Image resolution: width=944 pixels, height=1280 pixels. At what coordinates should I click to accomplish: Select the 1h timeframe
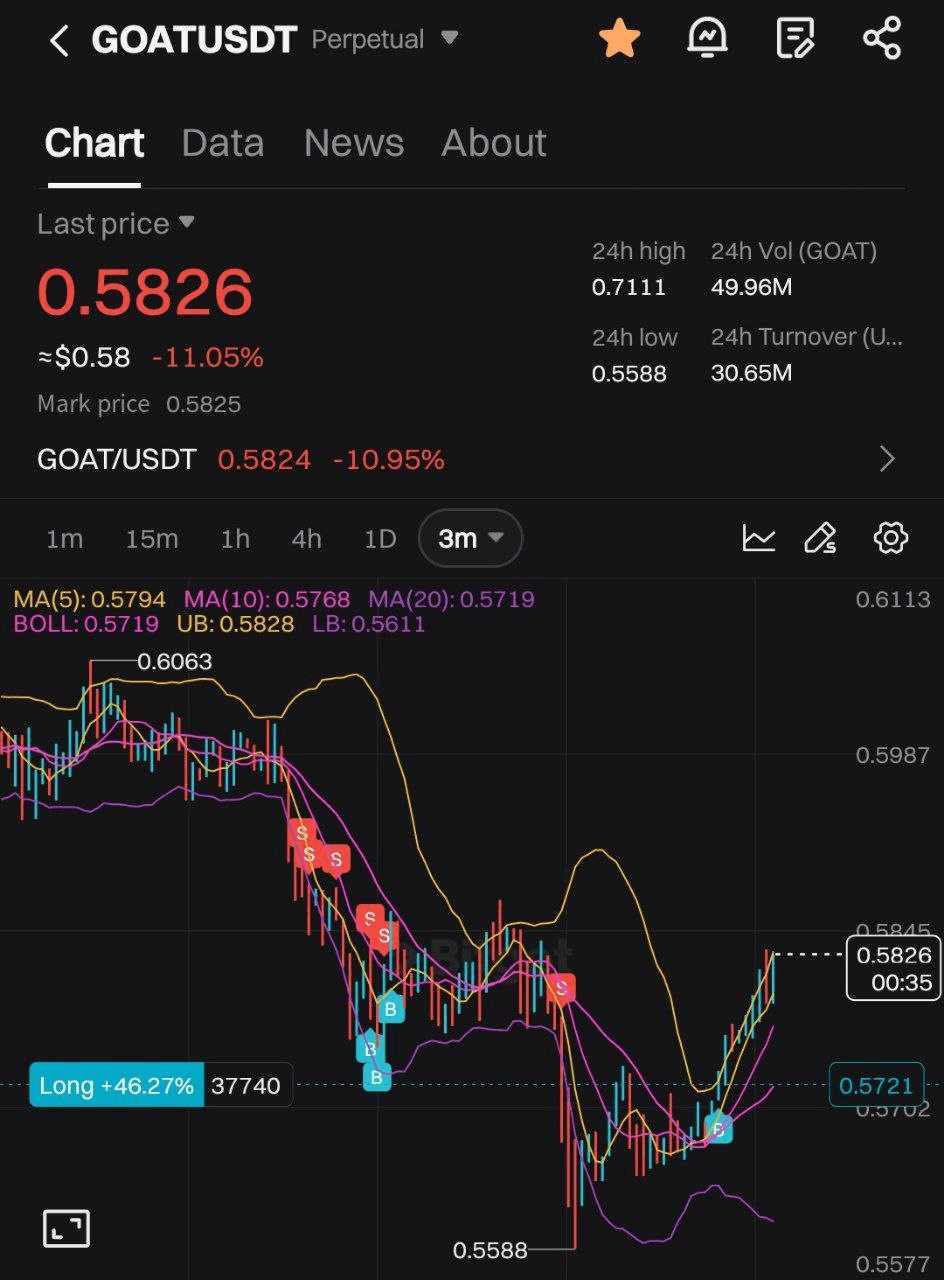235,539
